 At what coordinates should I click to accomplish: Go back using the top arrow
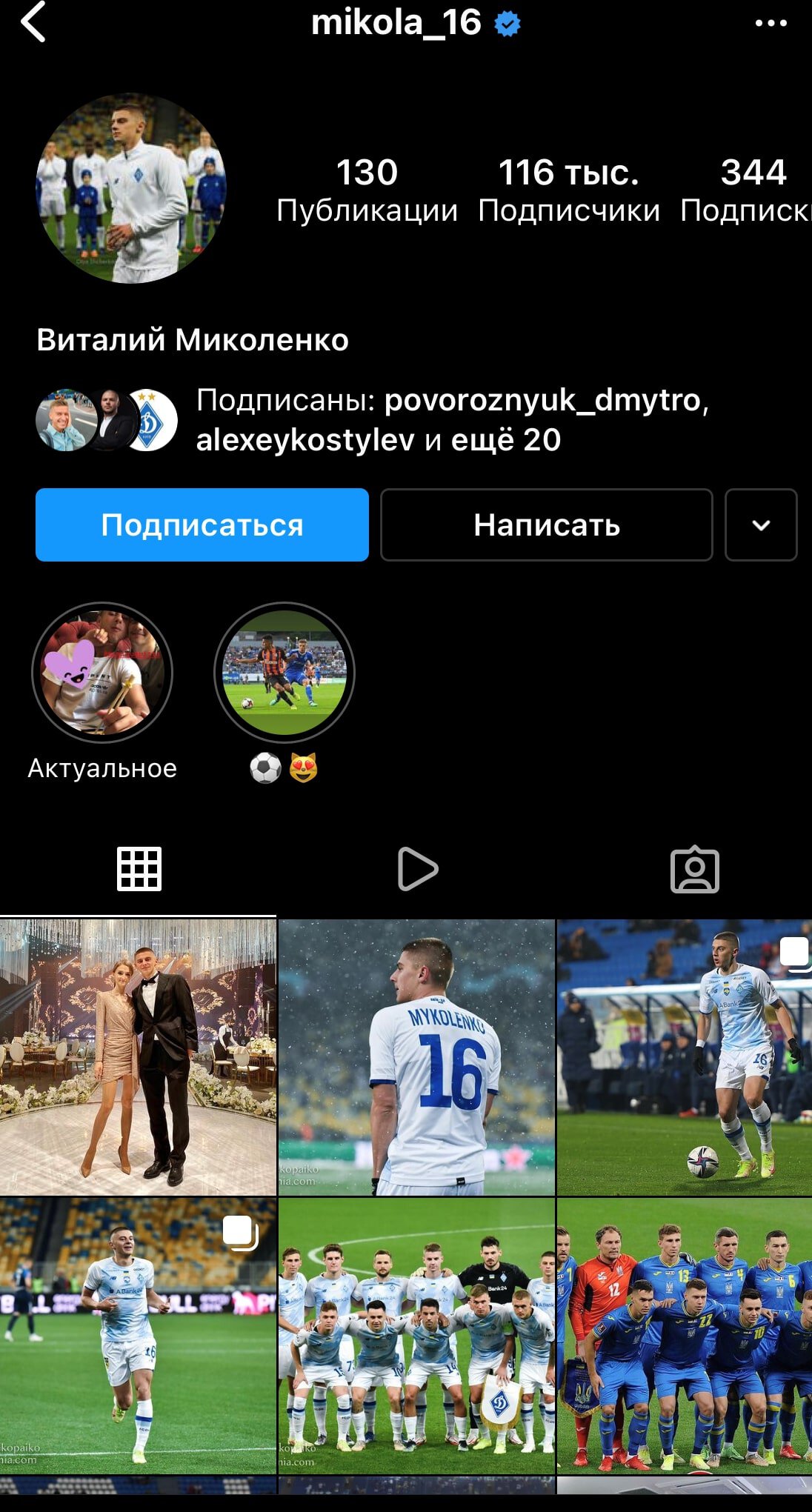(x=34, y=22)
